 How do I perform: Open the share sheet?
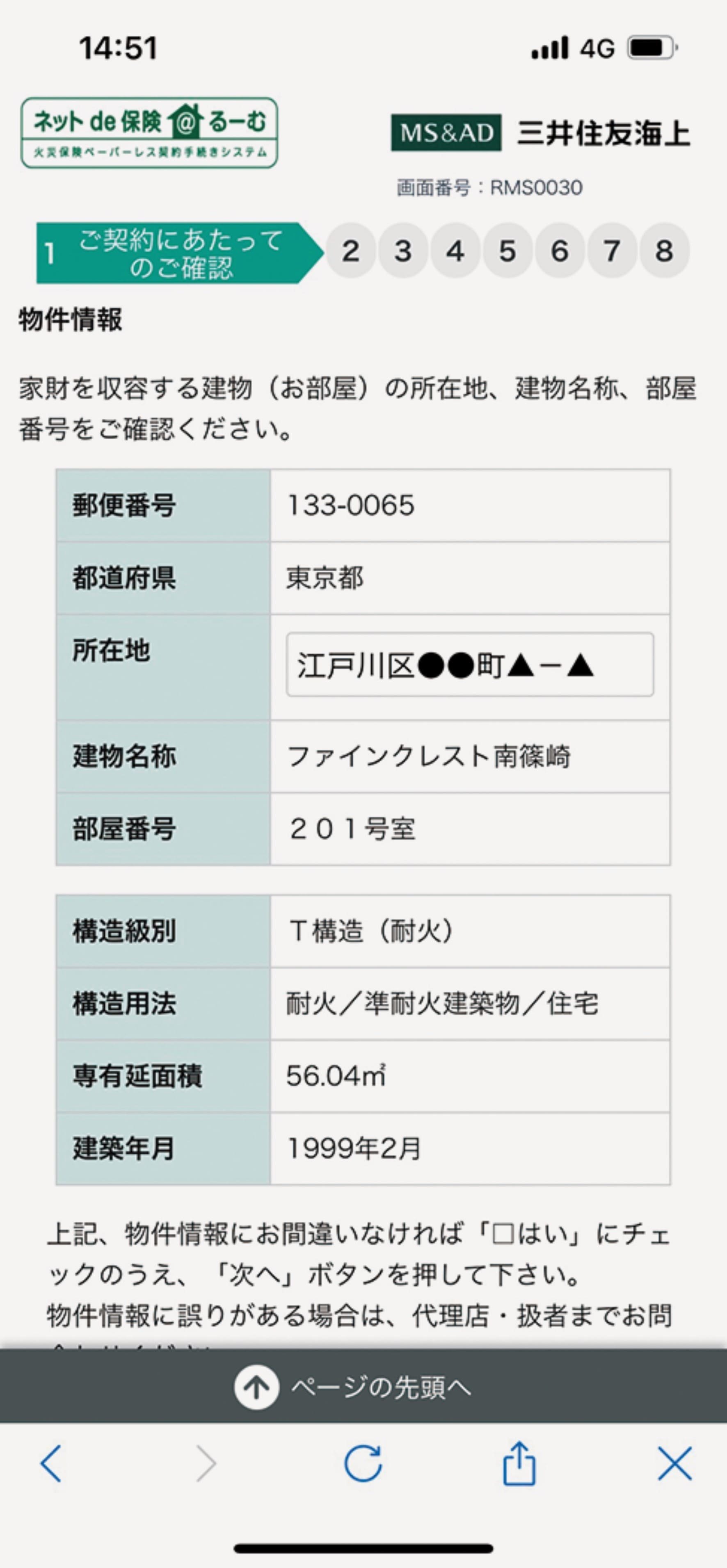click(x=519, y=1463)
